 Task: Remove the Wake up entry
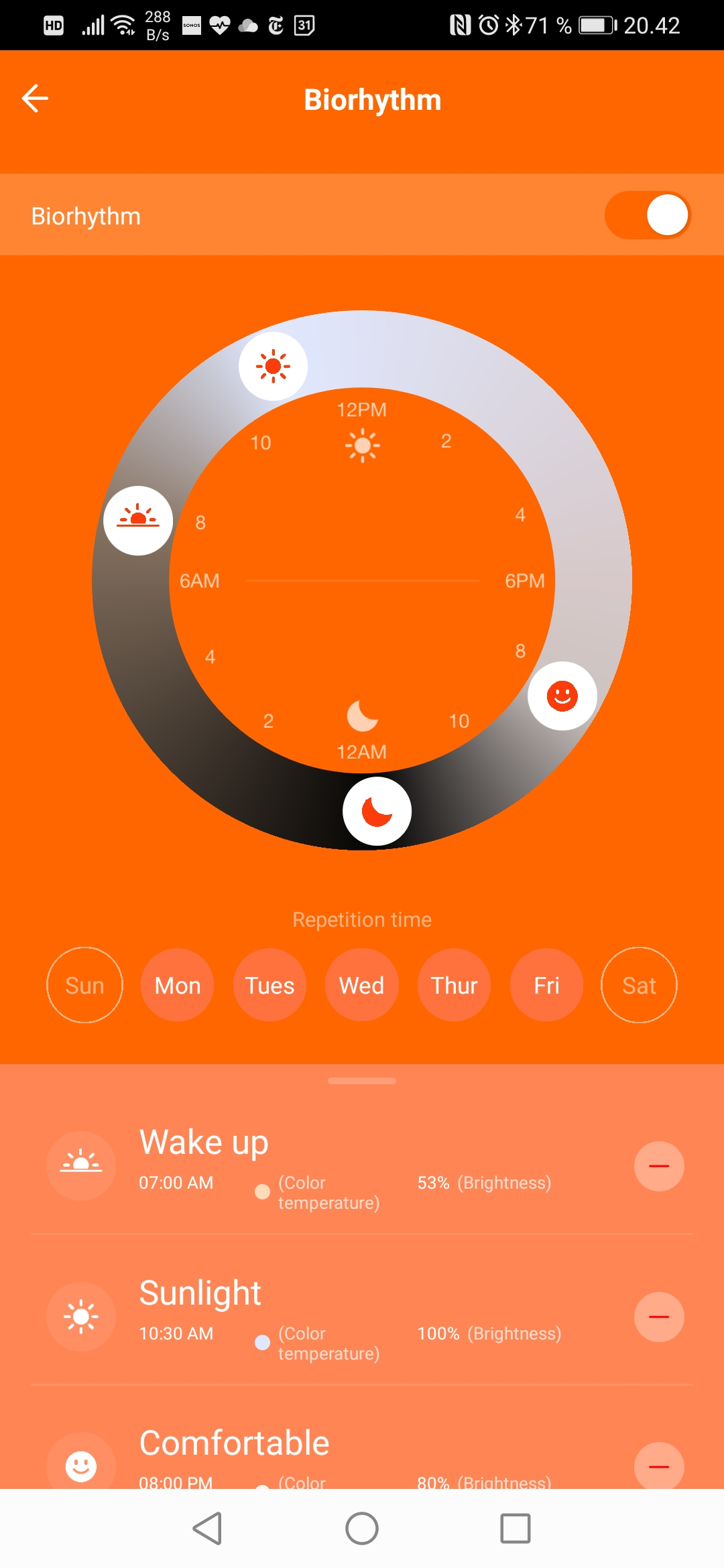pos(659,1166)
